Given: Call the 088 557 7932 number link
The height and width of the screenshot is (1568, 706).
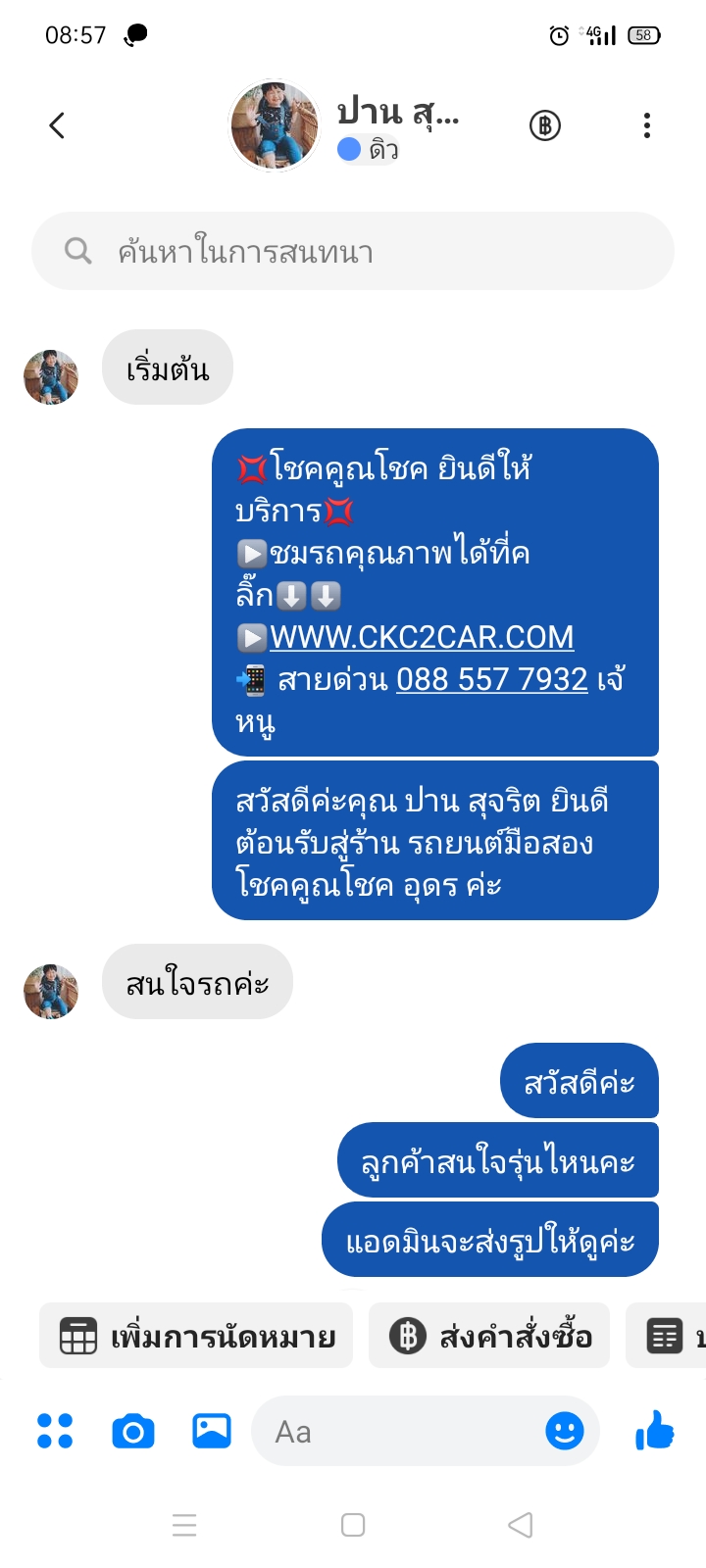Looking at the screenshot, I should coord(491,679).
